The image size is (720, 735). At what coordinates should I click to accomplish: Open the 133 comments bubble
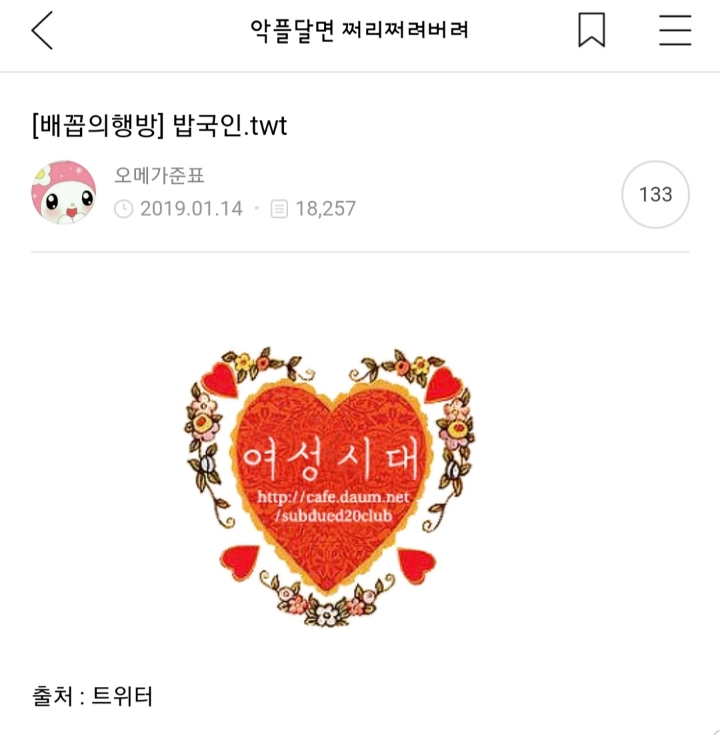[655, 195]
